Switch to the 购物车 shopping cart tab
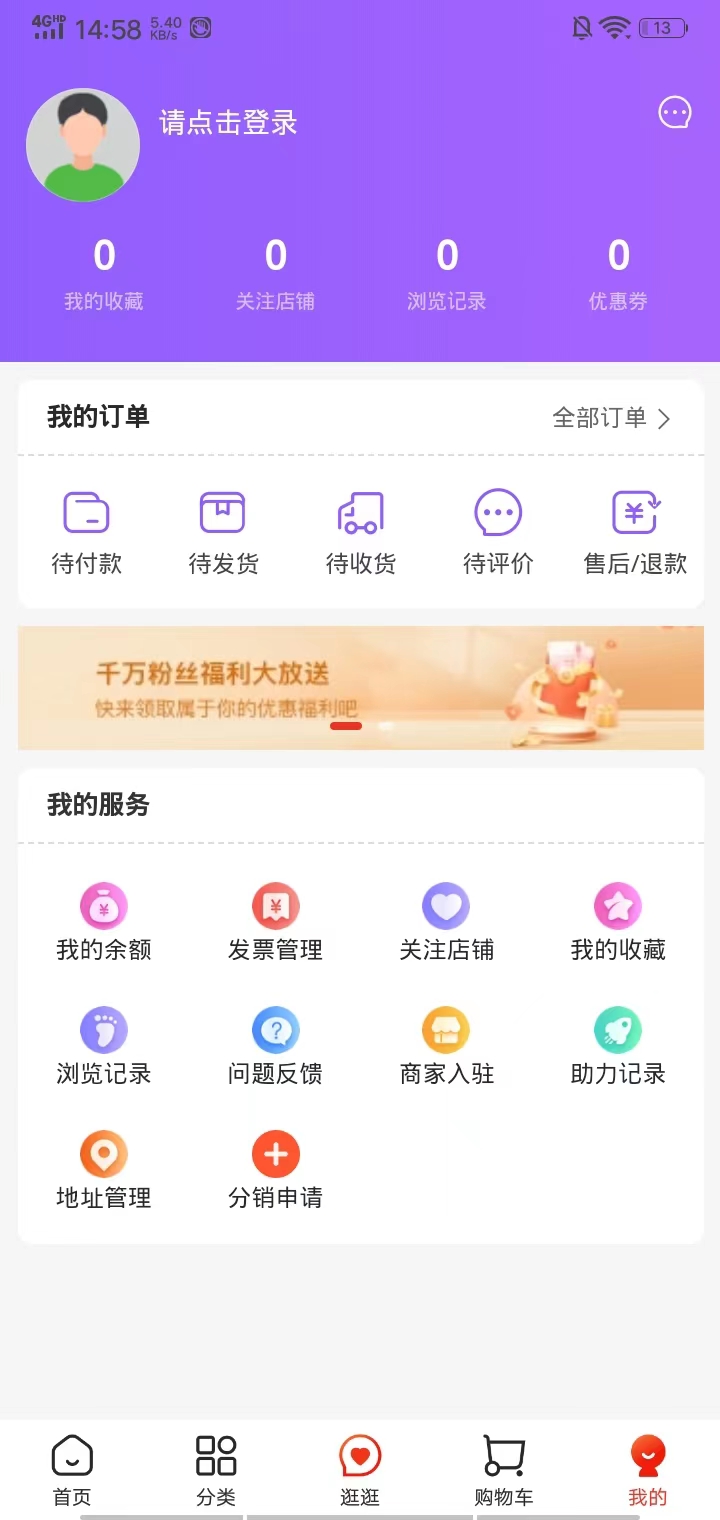Viewport: 720px width, 1520px height. (x=504, y=1470)
